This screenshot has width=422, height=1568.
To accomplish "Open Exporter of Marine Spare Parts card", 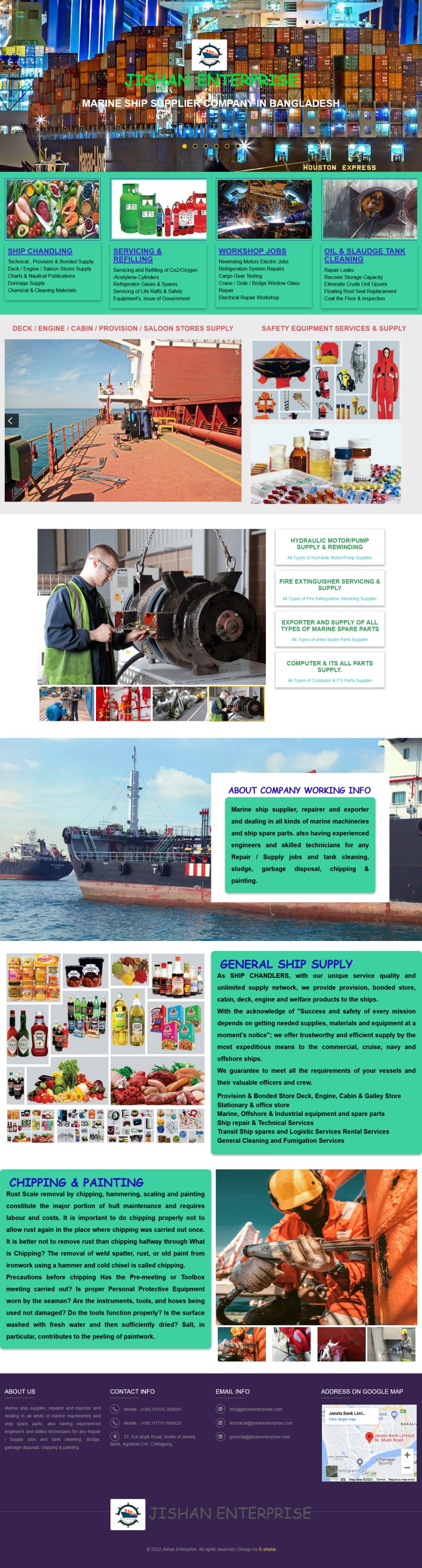I will [x=329, y=625].
